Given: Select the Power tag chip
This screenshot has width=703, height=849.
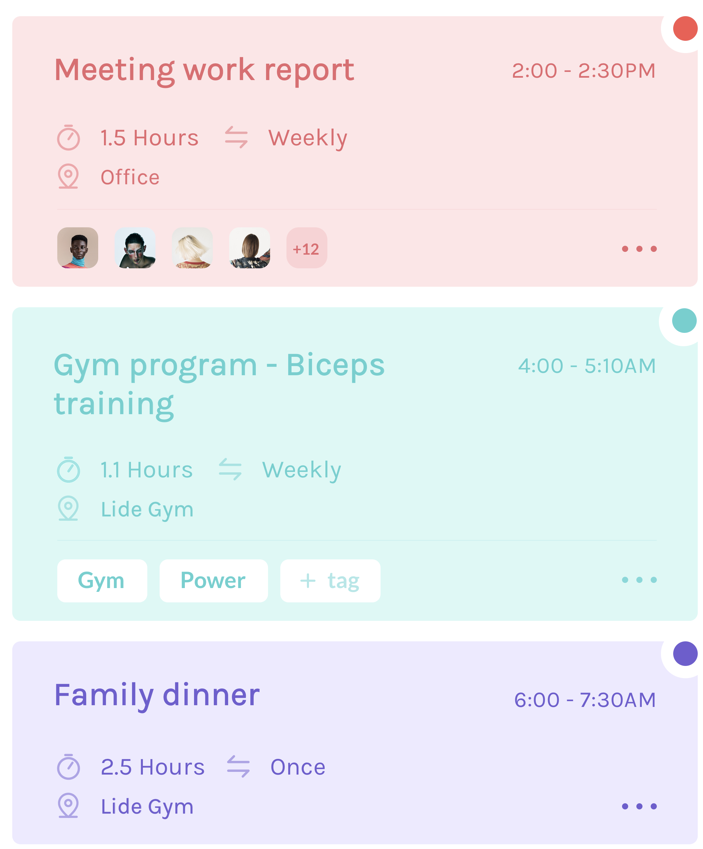Looking at the screenshot, I should click(213, 581).
